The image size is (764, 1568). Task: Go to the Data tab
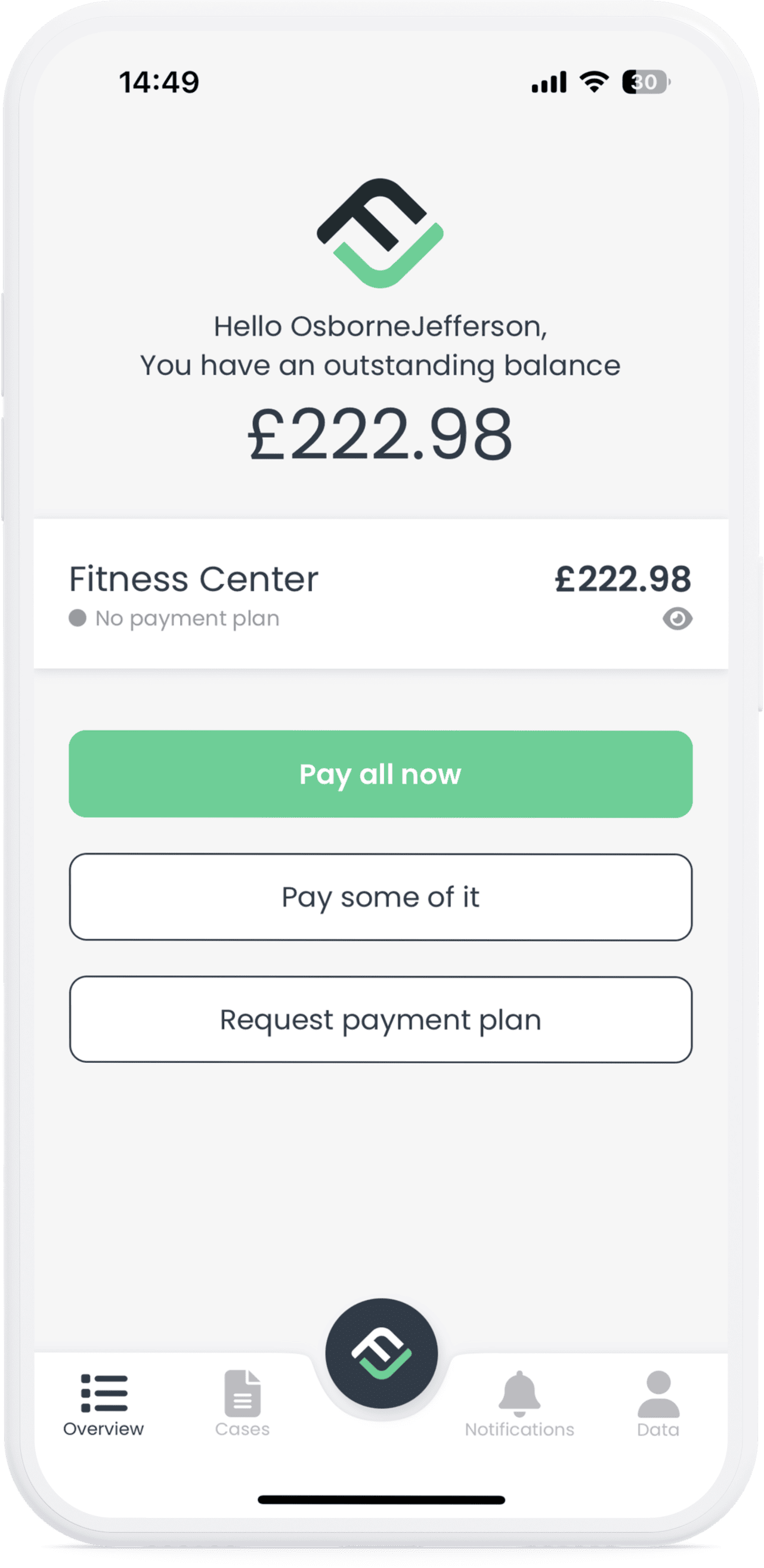658,1403
